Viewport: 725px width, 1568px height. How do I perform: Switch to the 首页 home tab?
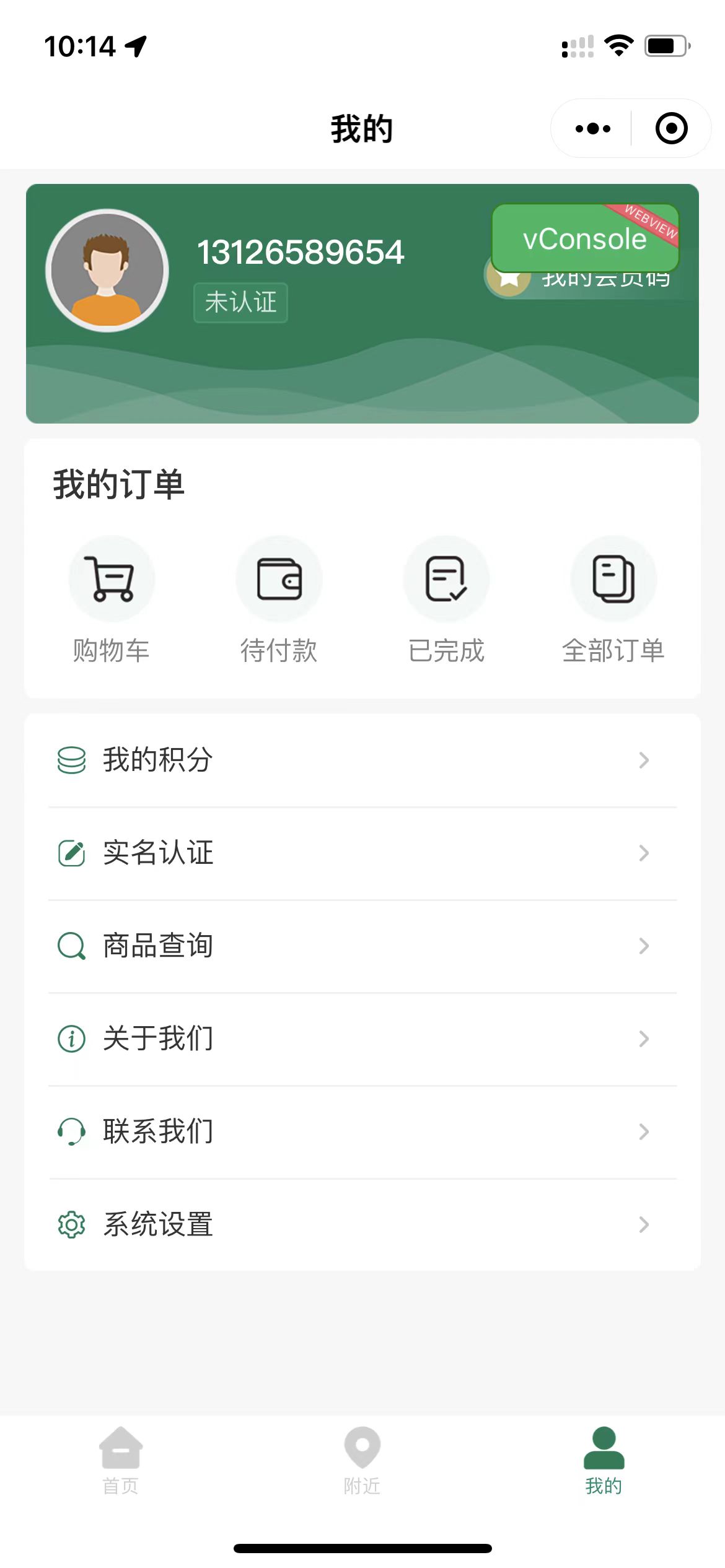coord(121,1460)
